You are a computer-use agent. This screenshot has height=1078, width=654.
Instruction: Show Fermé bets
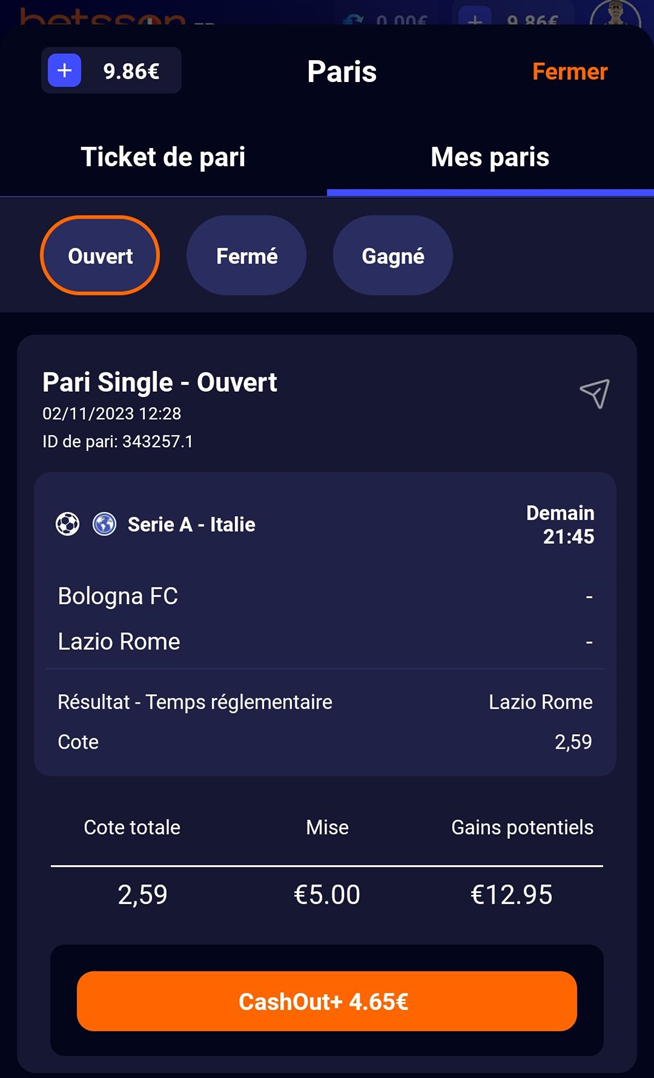pyautogui.click(x=246, y=256)
